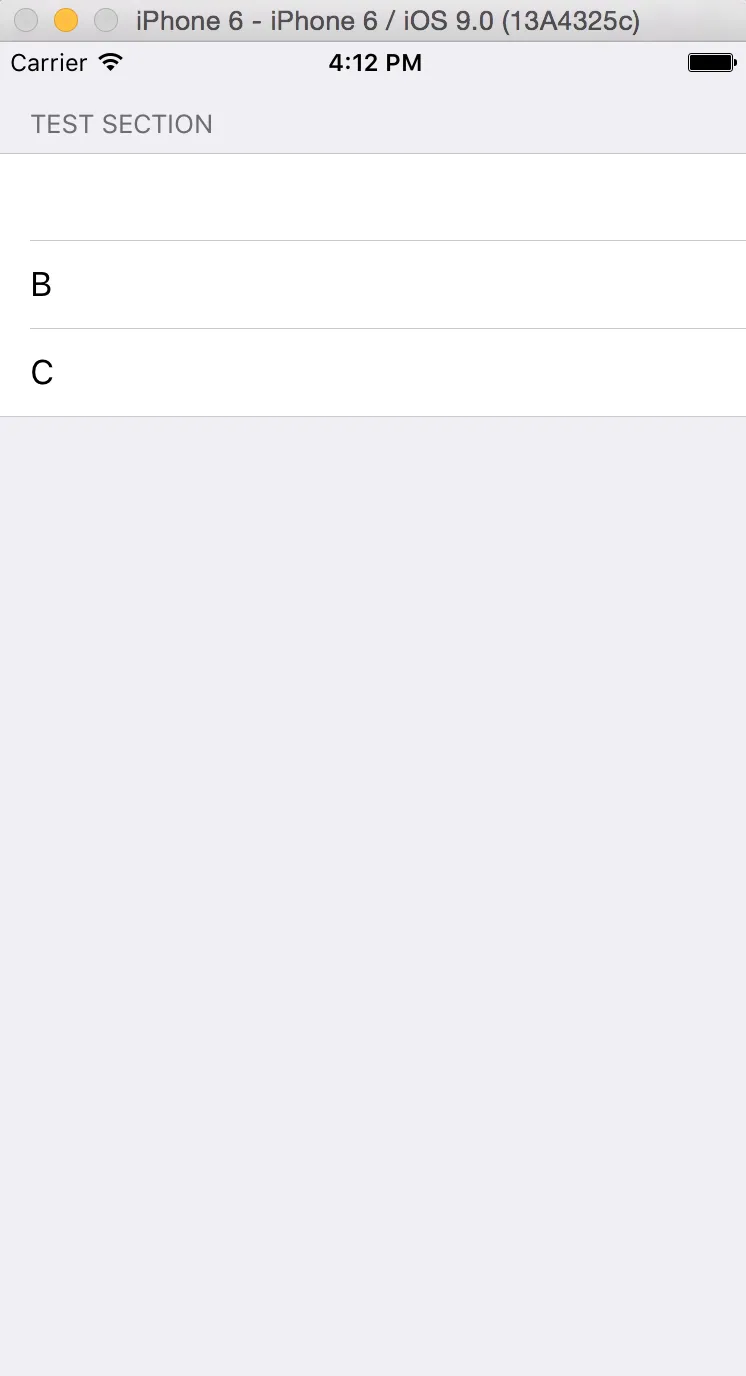
Task: Select the row labeled B
Action: [372, 285]
